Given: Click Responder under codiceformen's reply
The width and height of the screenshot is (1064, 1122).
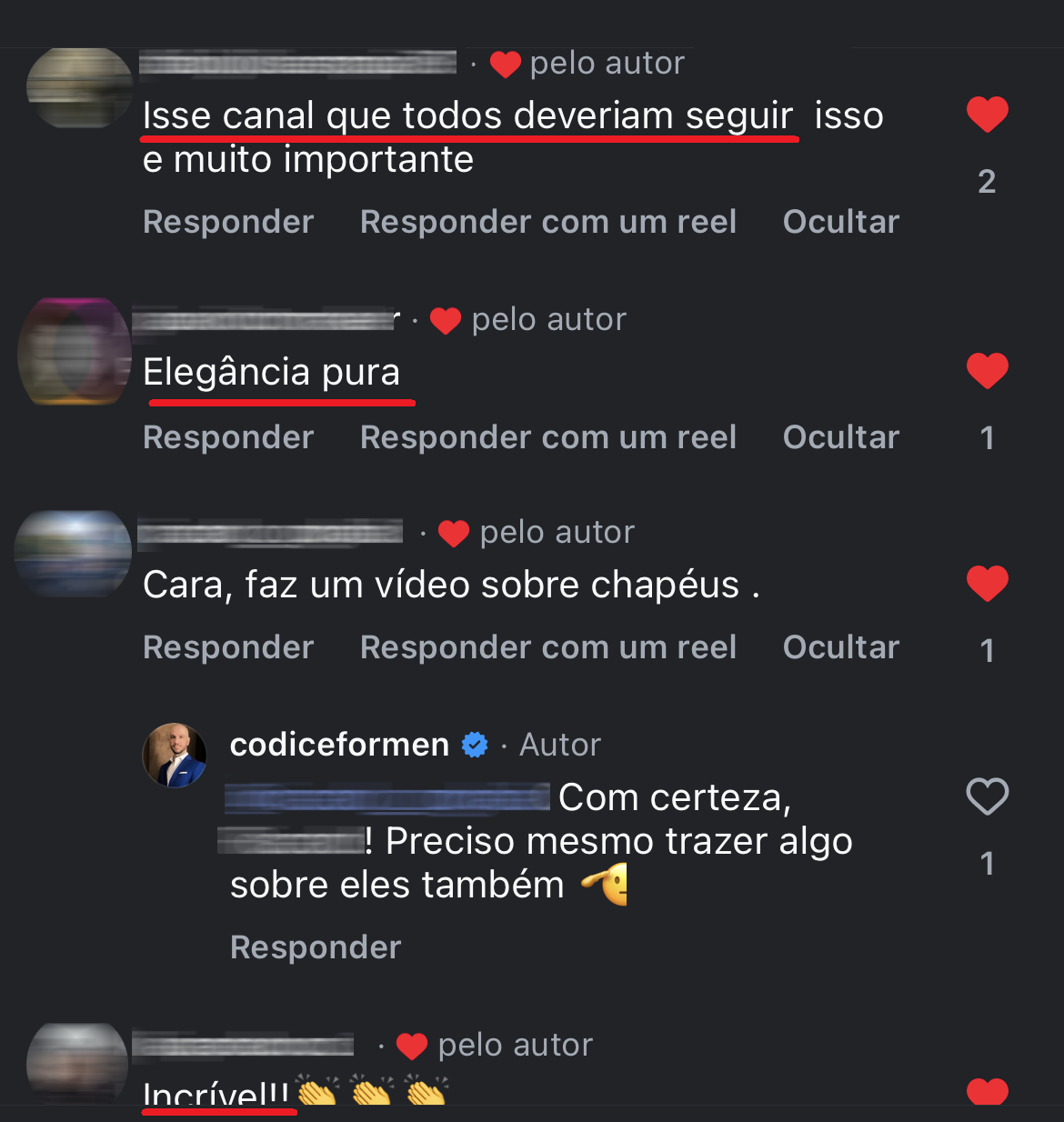Looking at the screenshot, I should tap(316, 947).
